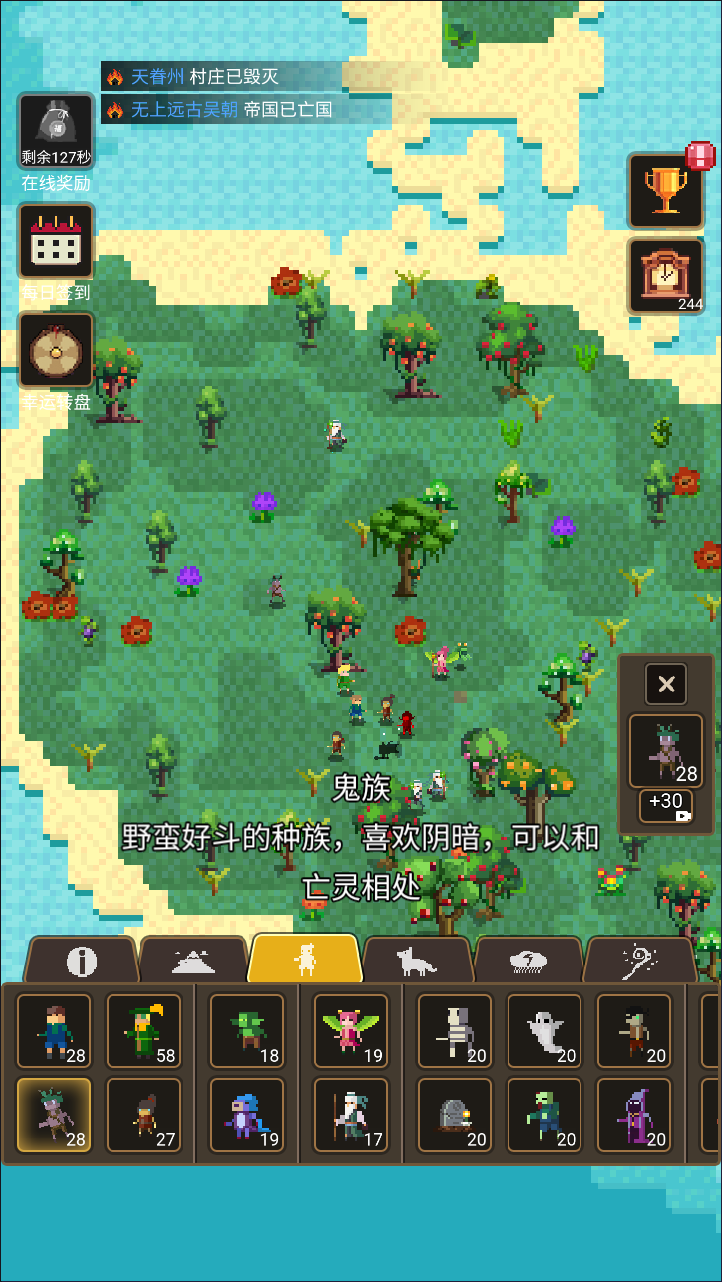Switch to the magic wand tab
This screenshot has width=722, height=1282.
point(638,961)
